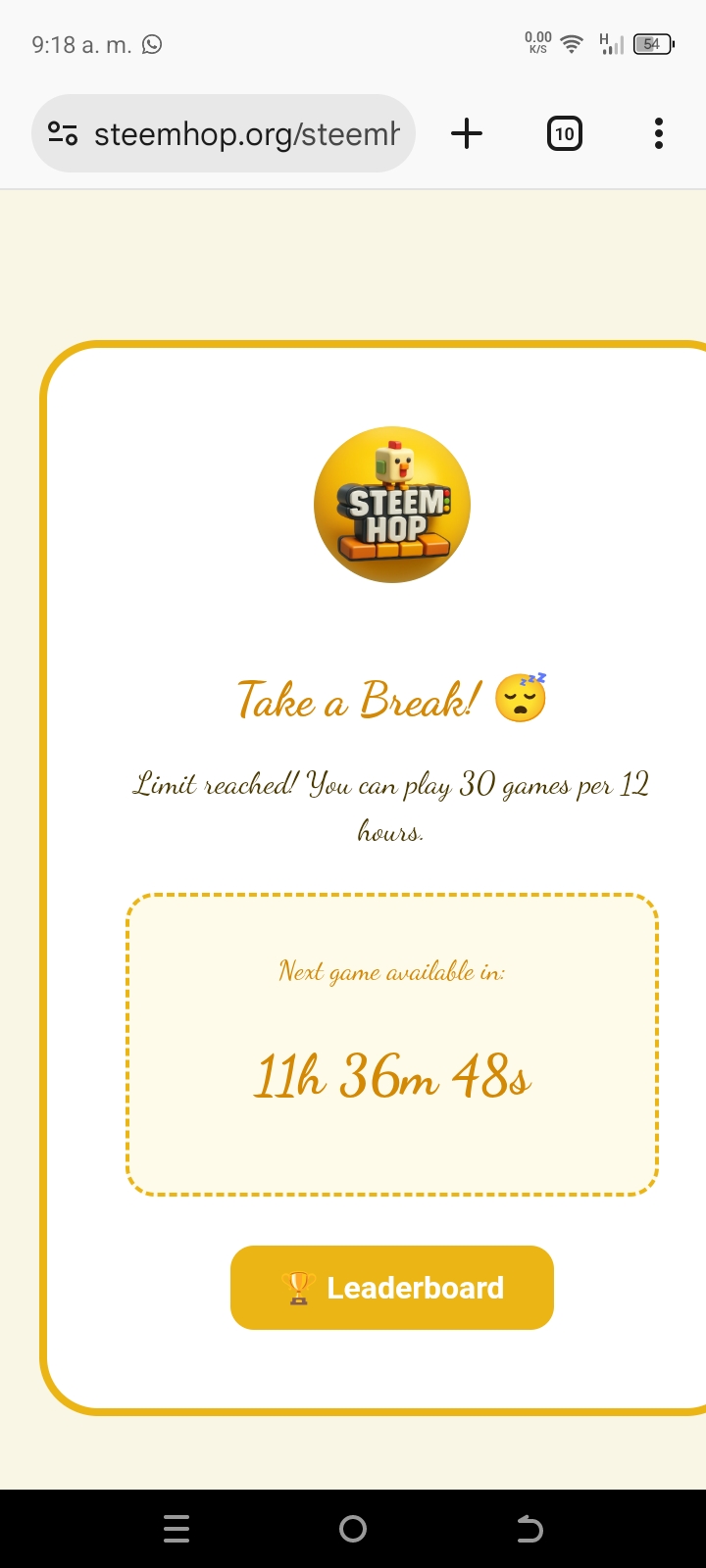The height and width of the screenshot is (1568, 706).
Task: Go to the home screen
Action: click(x=353, y=1529)
